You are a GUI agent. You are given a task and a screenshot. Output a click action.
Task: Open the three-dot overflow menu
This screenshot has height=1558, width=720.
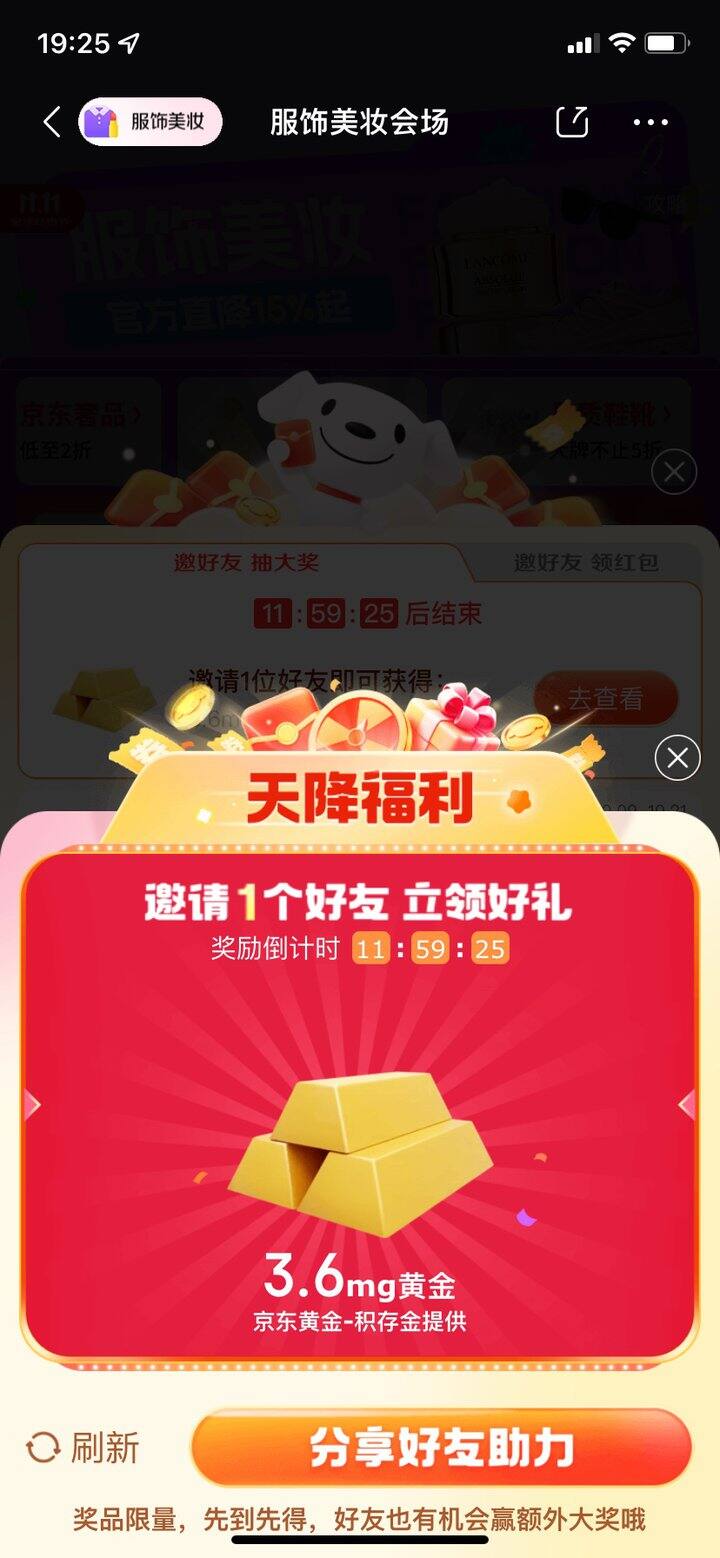(650, 123)
